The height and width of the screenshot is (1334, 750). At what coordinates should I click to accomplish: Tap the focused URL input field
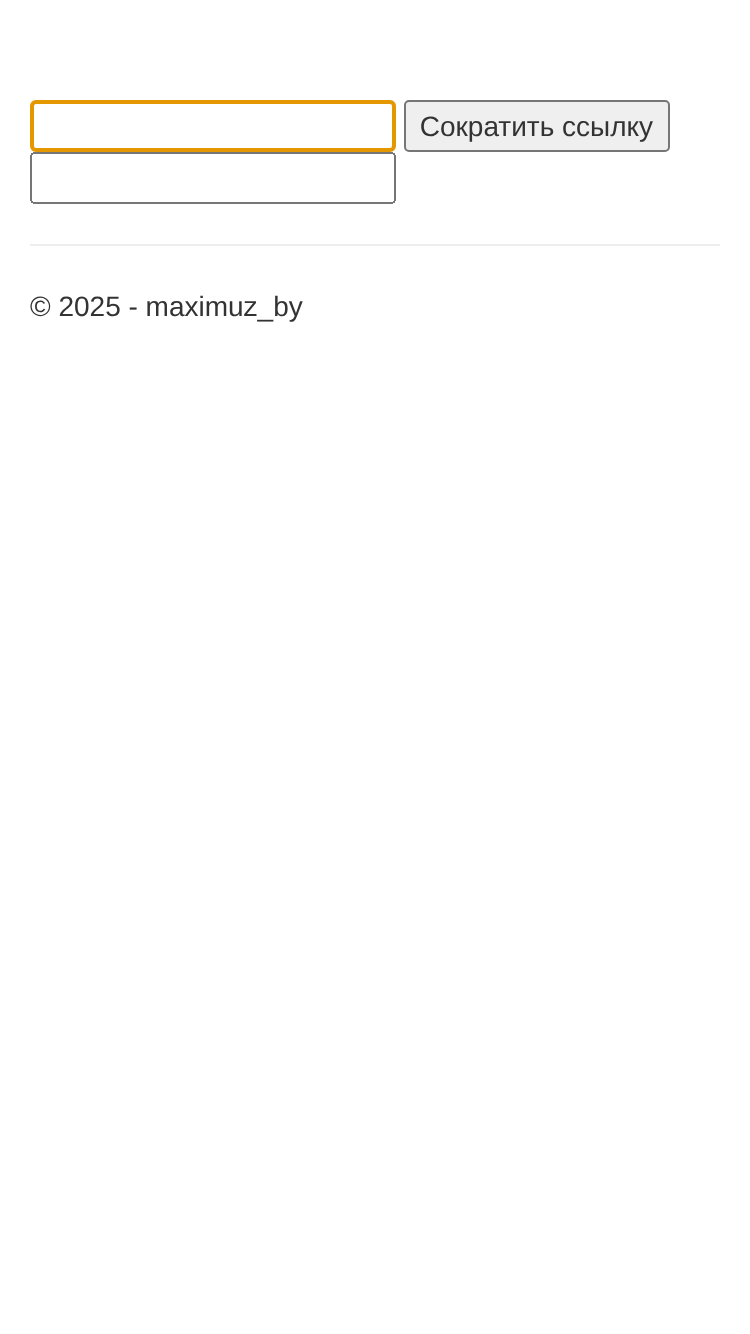pyautogui.click(x=213, y=126)
